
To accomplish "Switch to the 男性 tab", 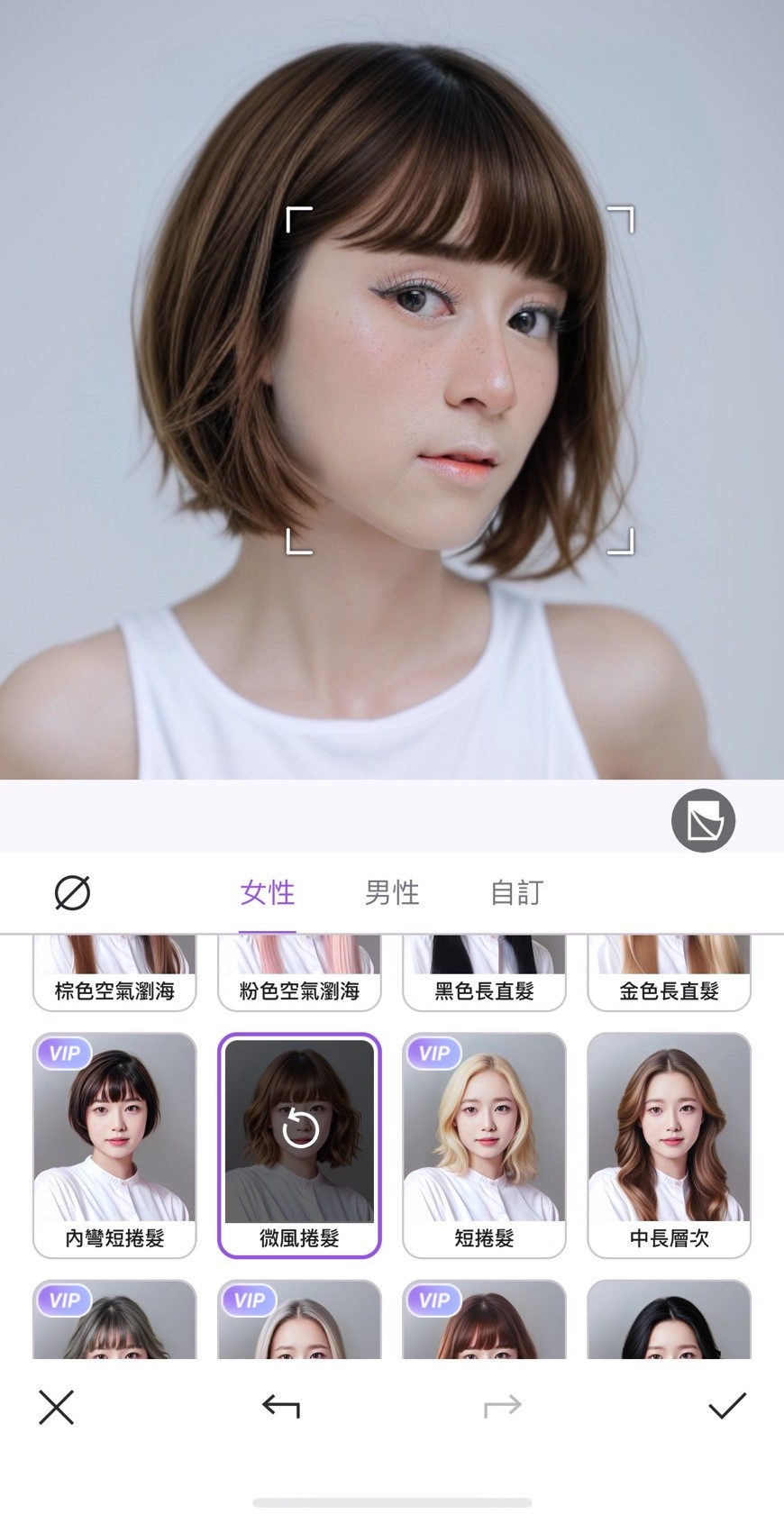I will tap(391, 892).
